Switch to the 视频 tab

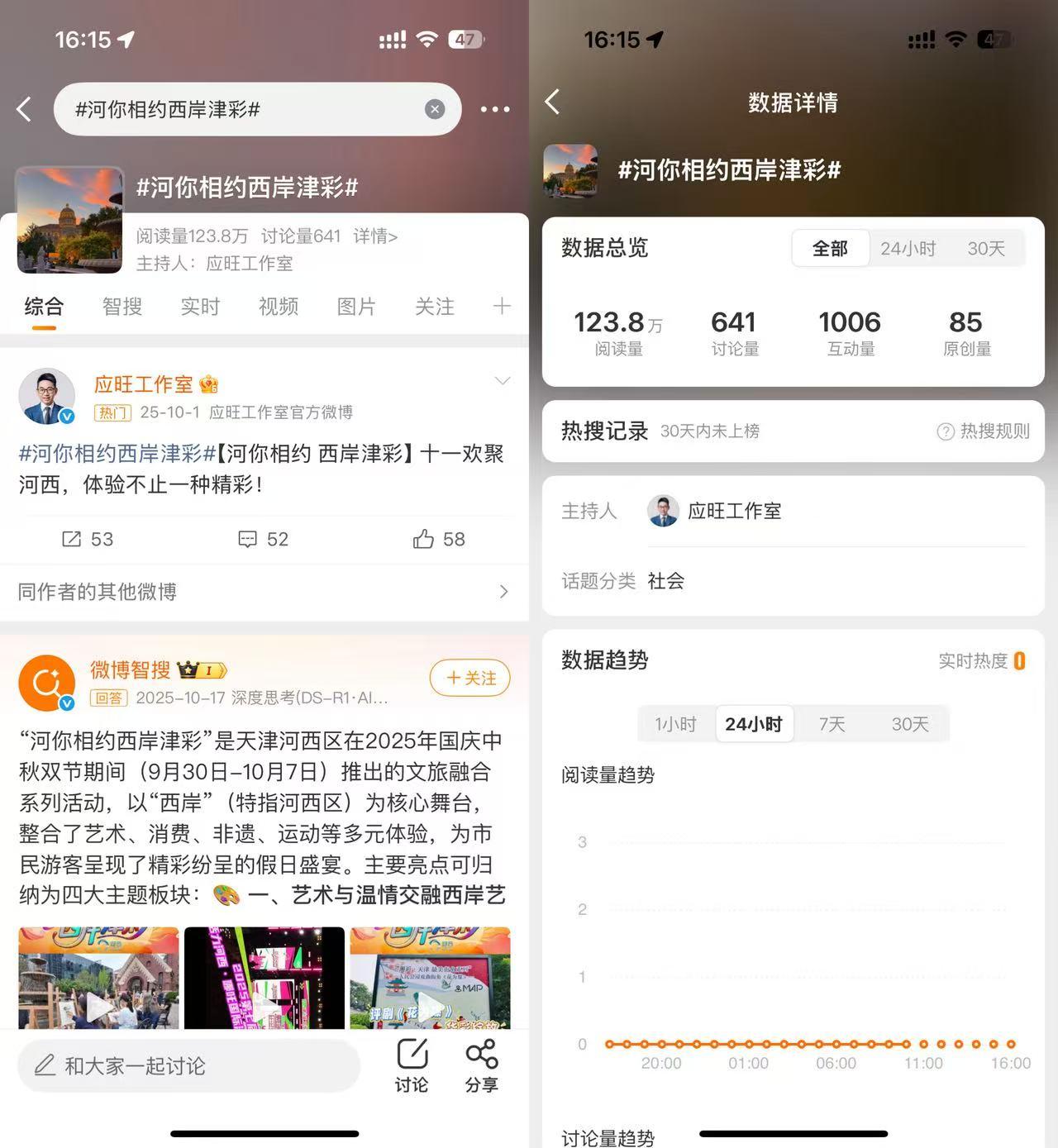coord(279,307)
